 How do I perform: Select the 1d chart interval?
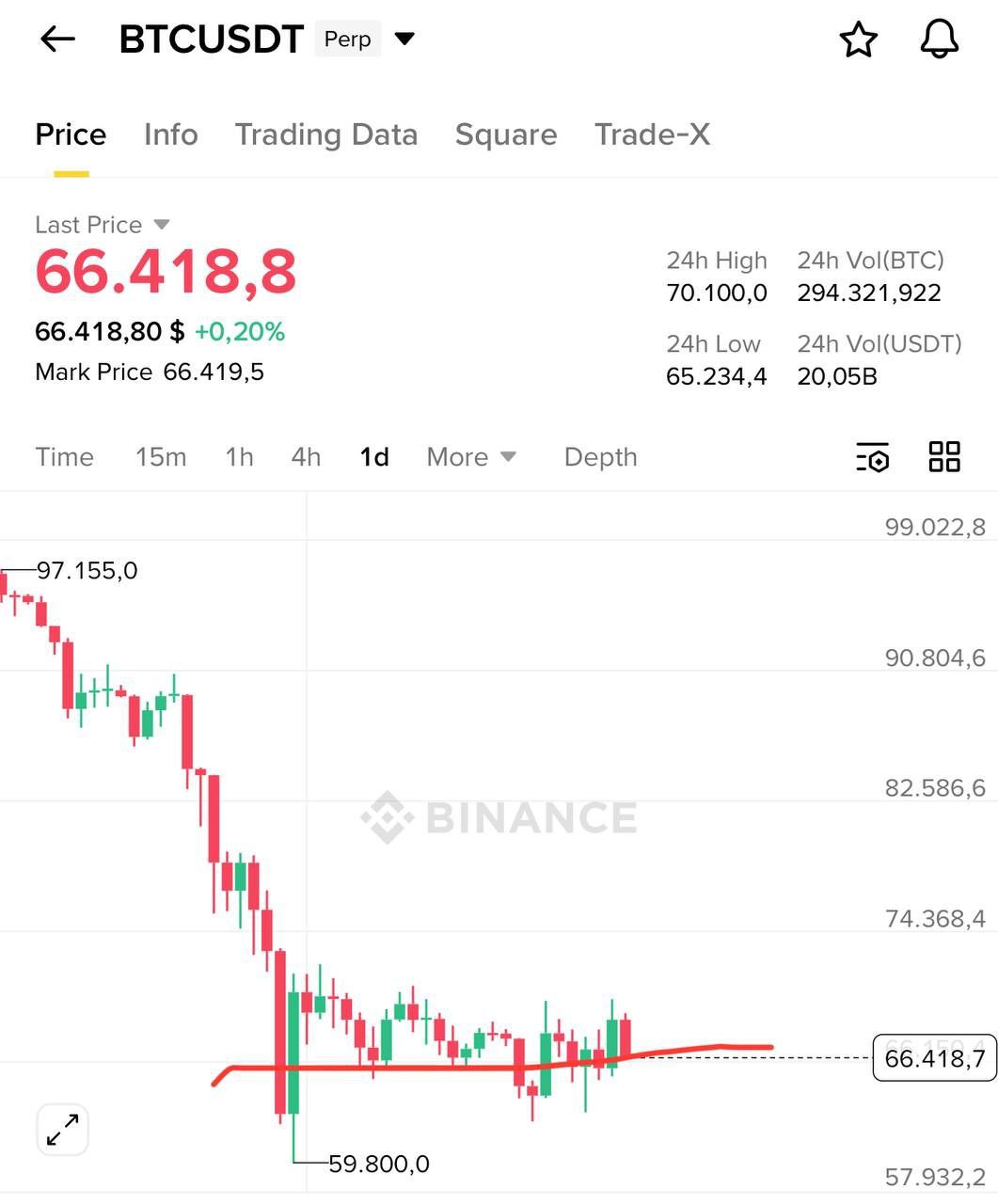pos(374,457)
